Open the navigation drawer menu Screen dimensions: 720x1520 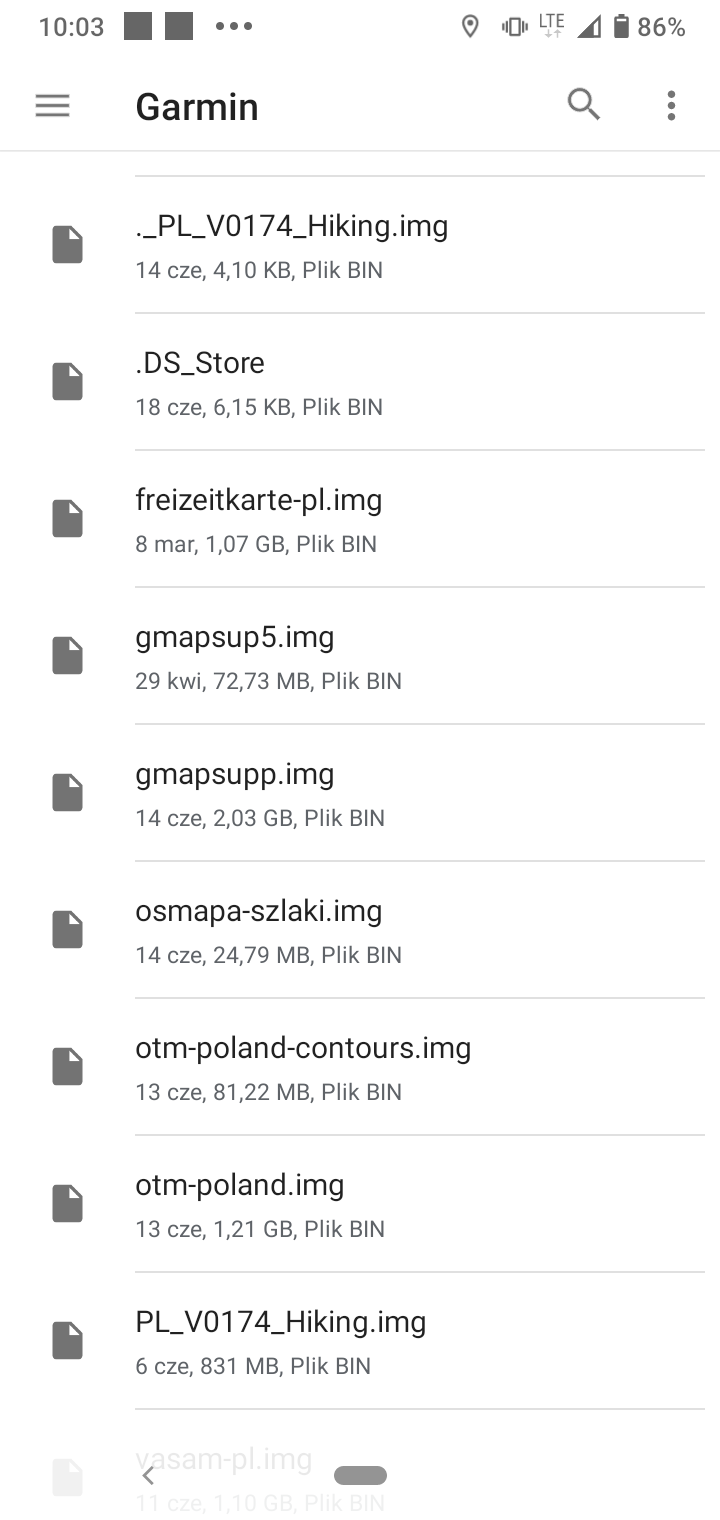coord(53,106)
